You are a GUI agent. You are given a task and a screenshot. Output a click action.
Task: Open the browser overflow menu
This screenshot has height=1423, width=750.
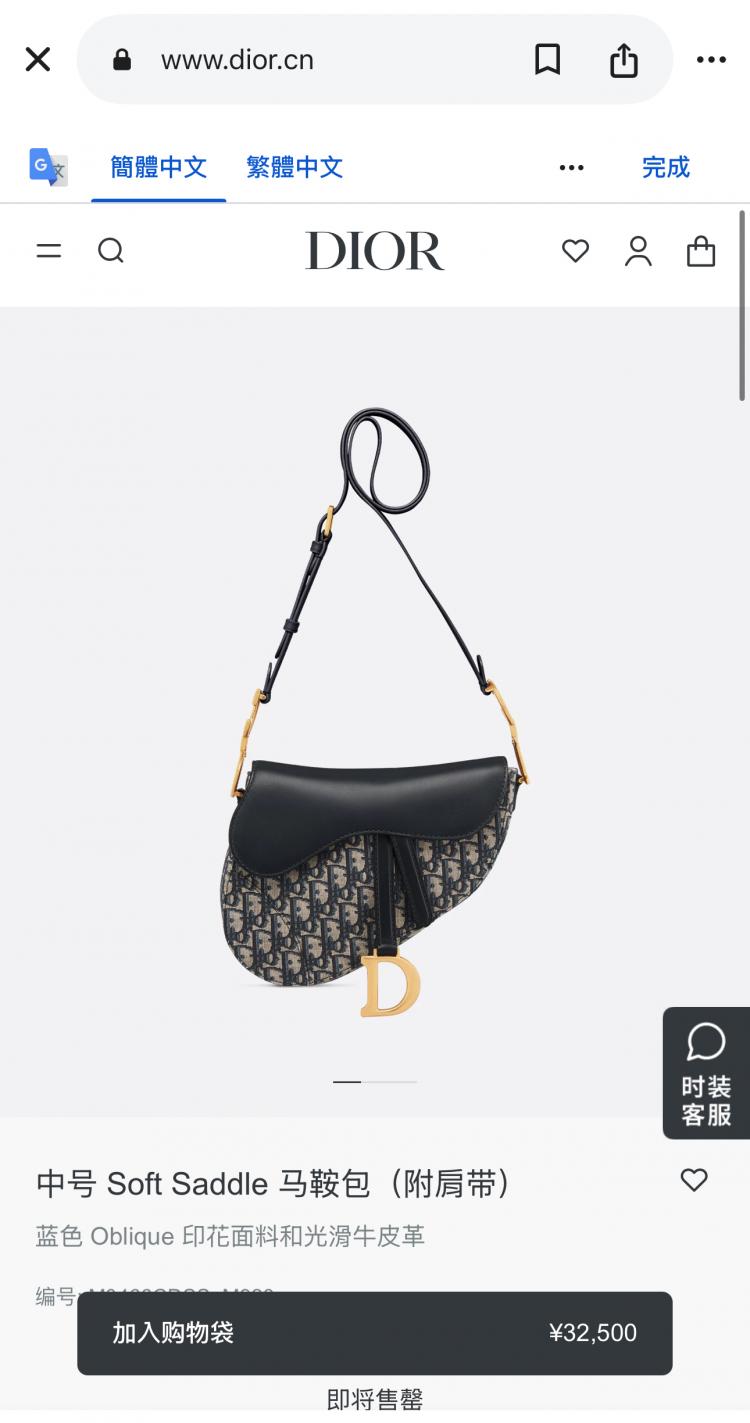click(x=711, y=60)
